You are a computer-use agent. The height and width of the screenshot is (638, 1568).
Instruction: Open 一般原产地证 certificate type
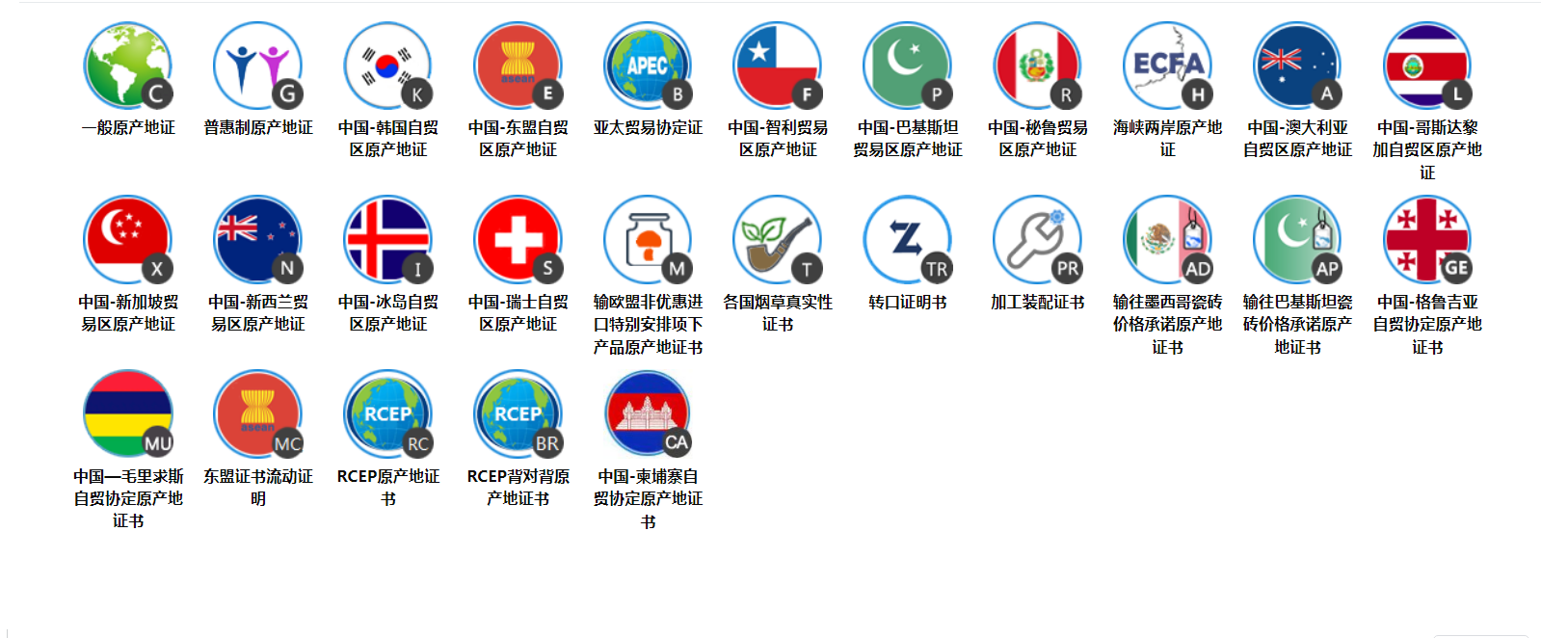[x=128, y=66]
